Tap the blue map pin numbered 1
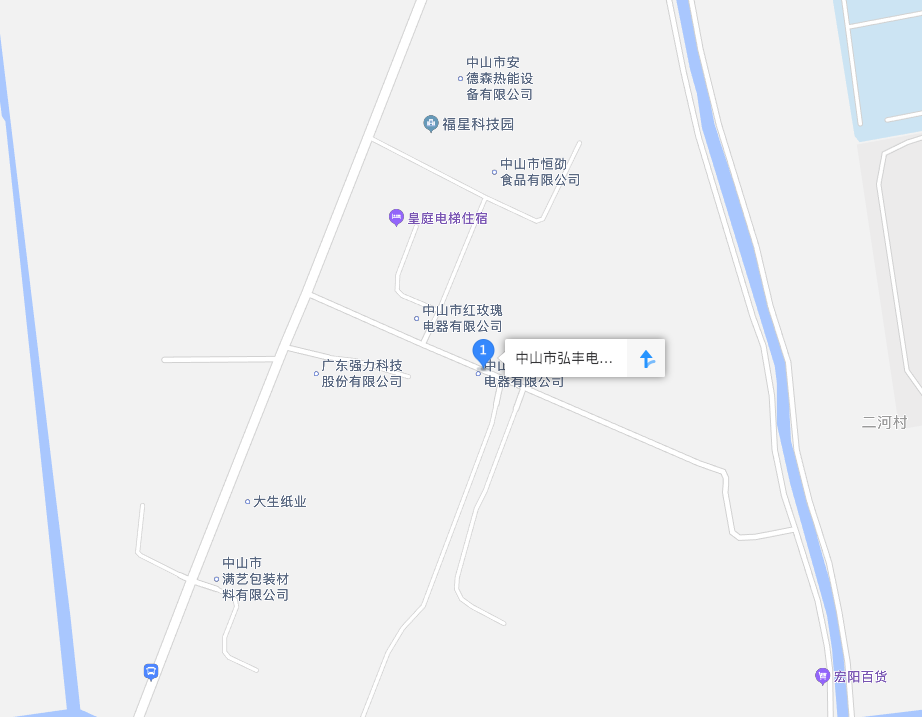Viewport: 922px width, 717px height. (483, 351)
